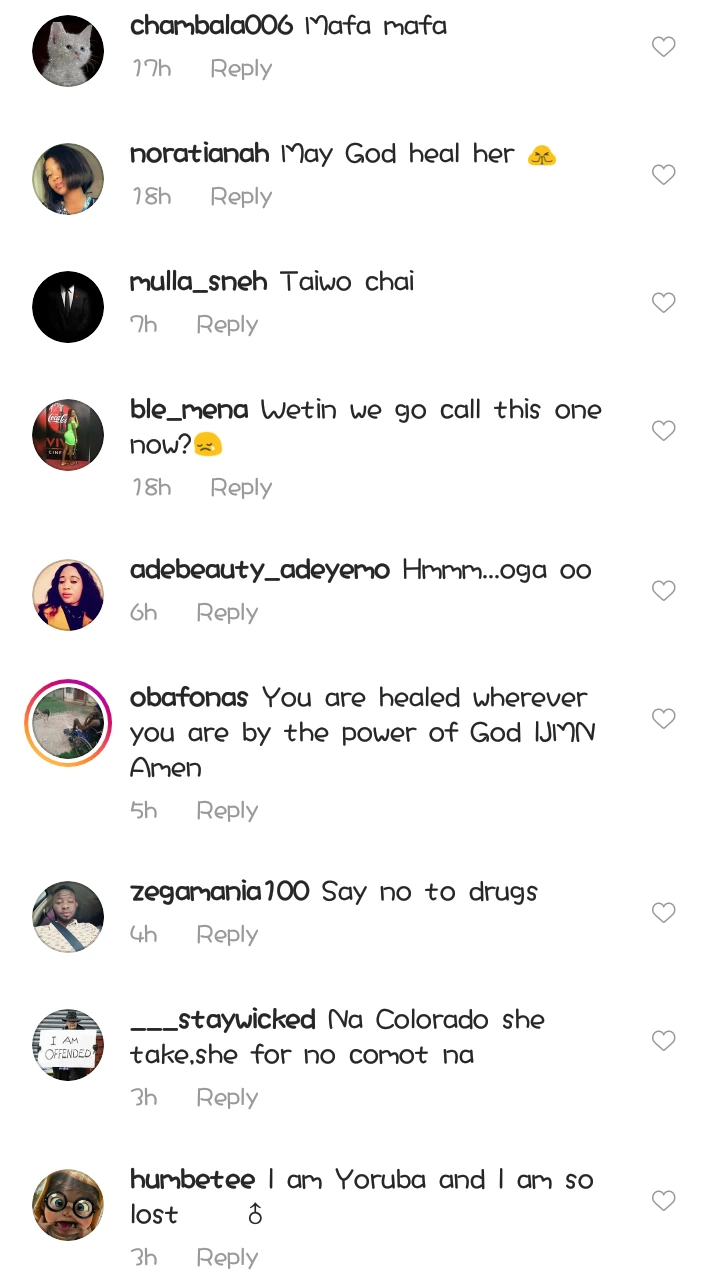Viewport: 720px width, 1274px height.
Task: Like noratianah's "May God heal her" comment
Action: tap(664, 175)
